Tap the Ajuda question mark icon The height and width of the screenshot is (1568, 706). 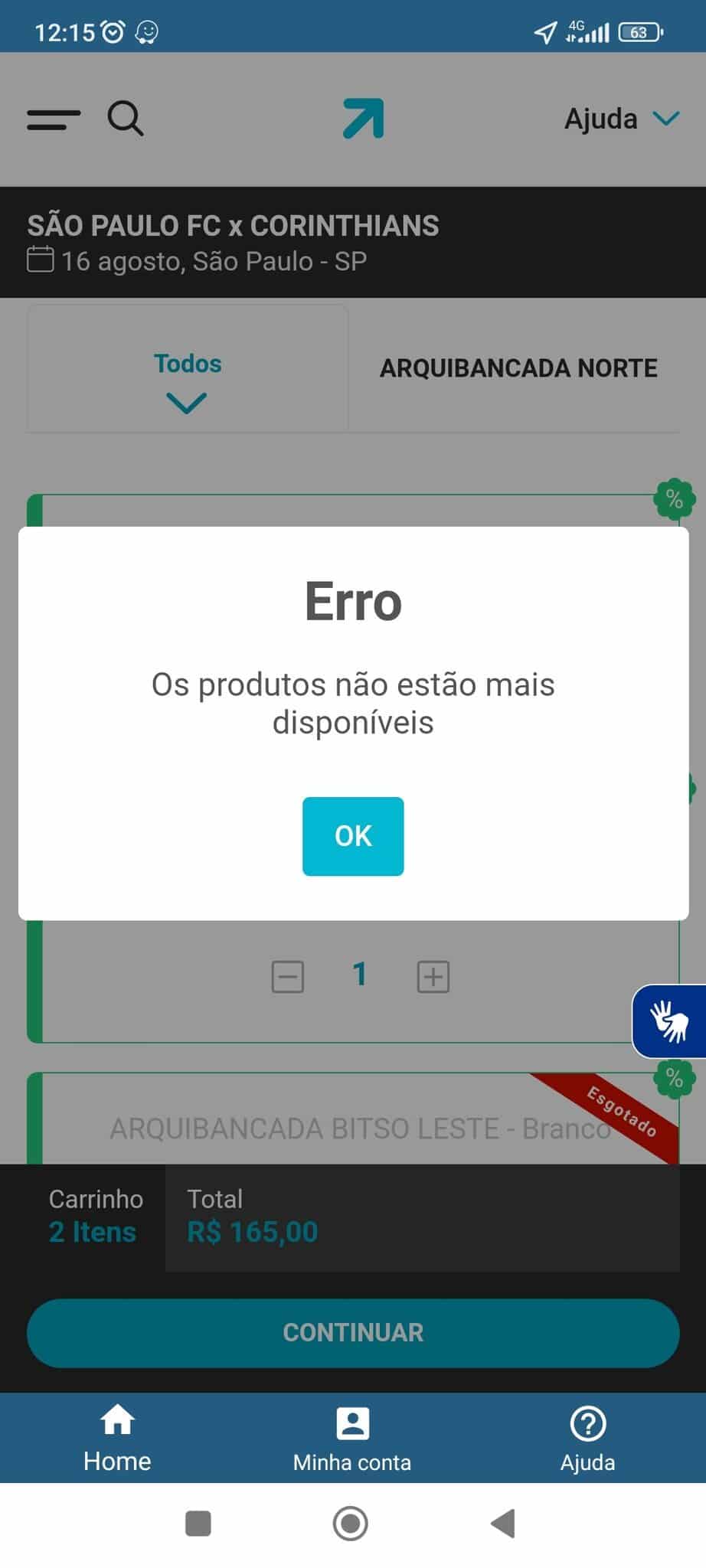(587, 1423)
